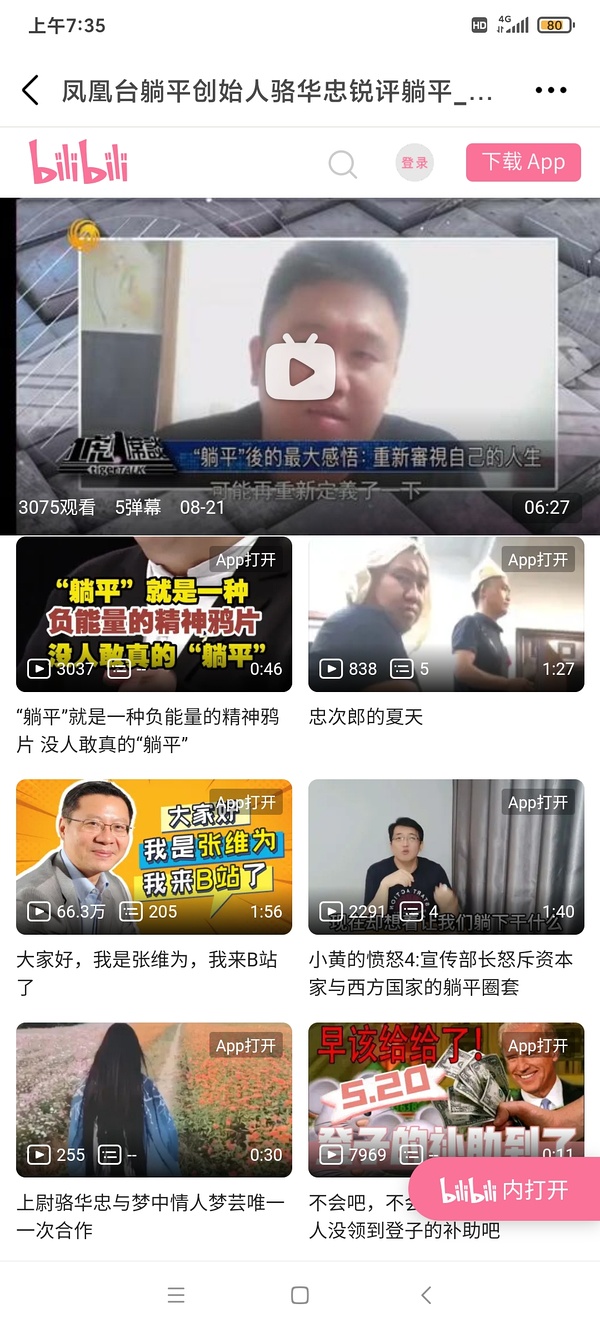Image resolution: width=600 pixels, height=1333 pixels.
Task: Open video "躺平就是一种负能量的精神鸦片"
Action: point(154,615)
